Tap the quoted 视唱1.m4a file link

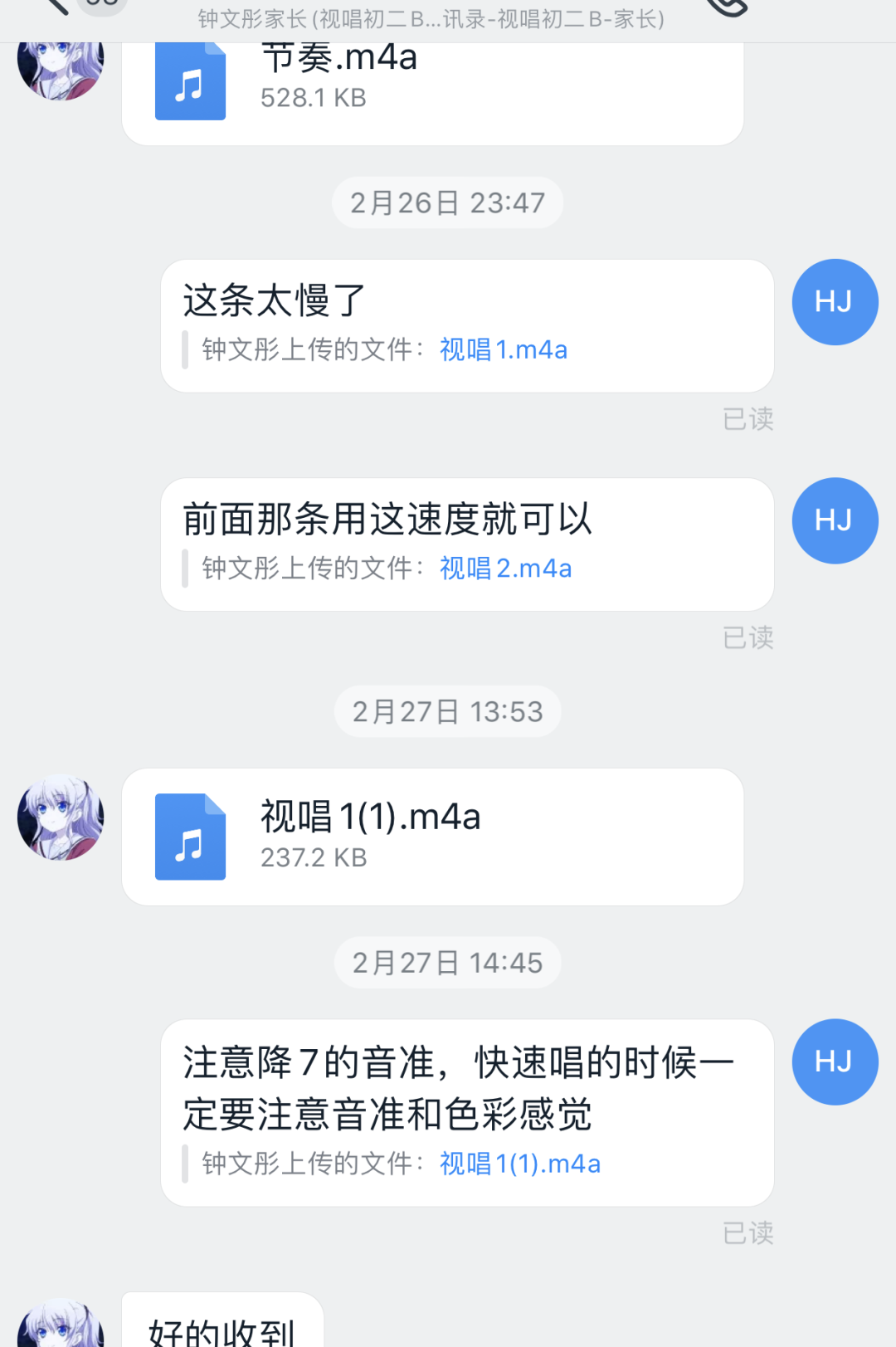coord(503,349)
